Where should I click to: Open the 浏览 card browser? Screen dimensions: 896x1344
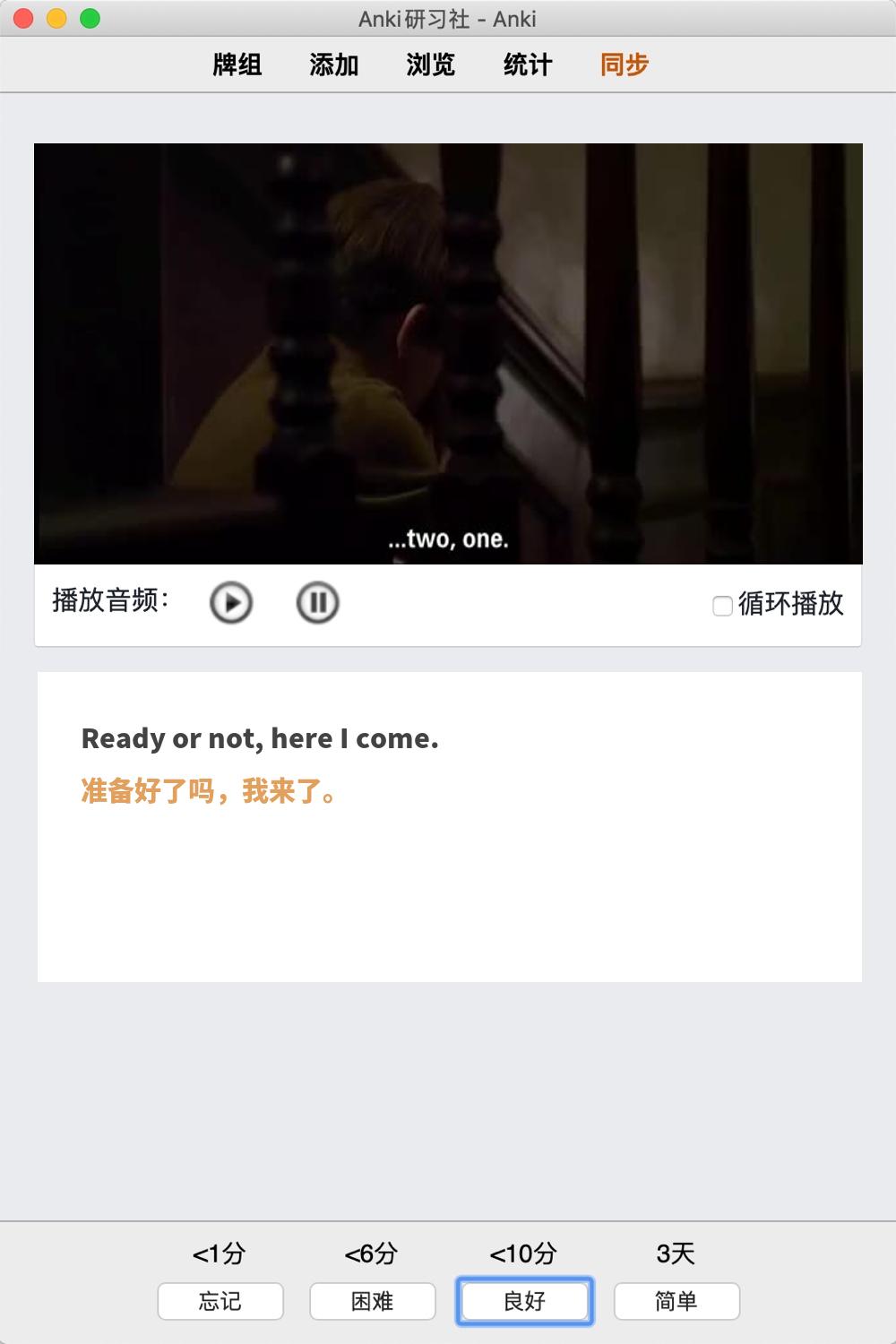coord(430,65)
